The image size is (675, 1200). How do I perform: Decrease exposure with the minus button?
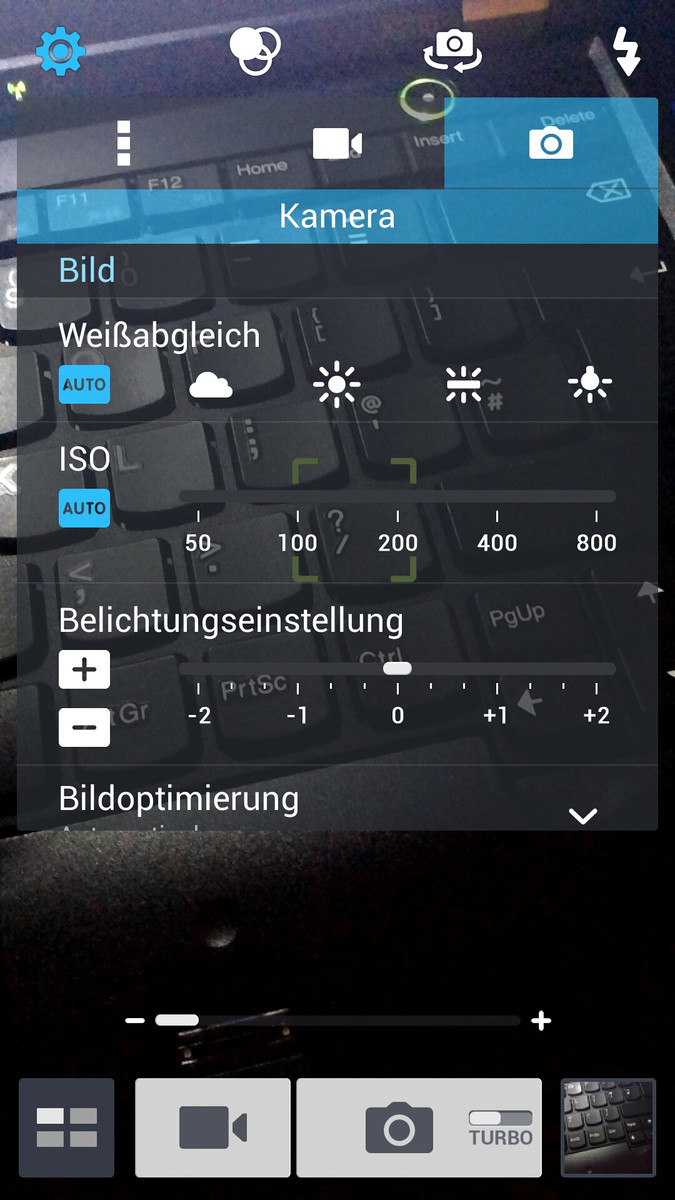click(x=84, y=728)
